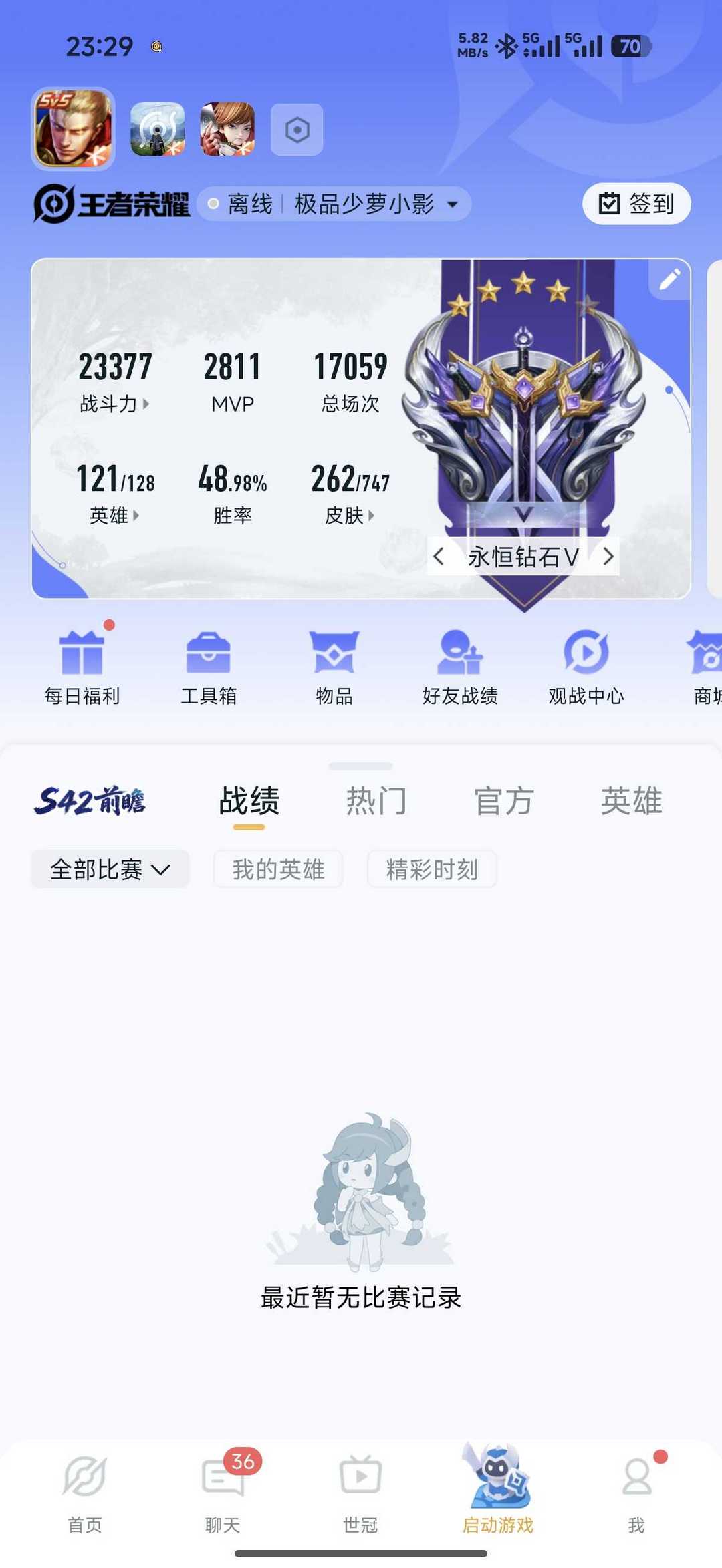Open 每日福利 daily rewards

coord(82,666)
